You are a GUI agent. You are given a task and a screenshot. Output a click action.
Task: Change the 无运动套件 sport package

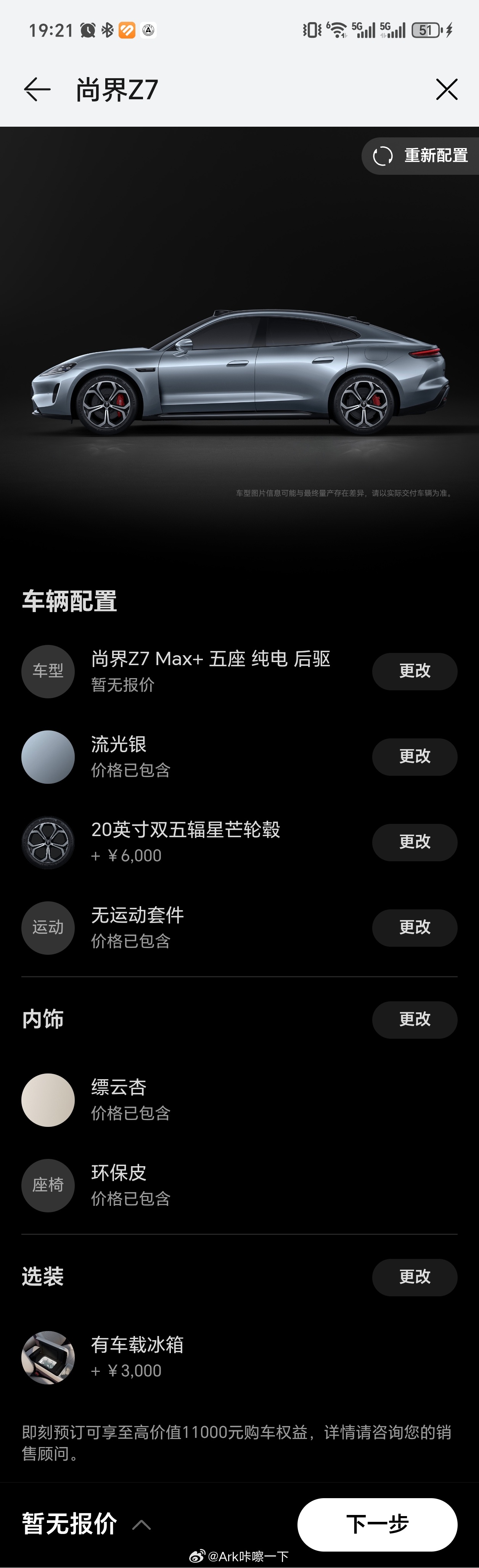415,927
